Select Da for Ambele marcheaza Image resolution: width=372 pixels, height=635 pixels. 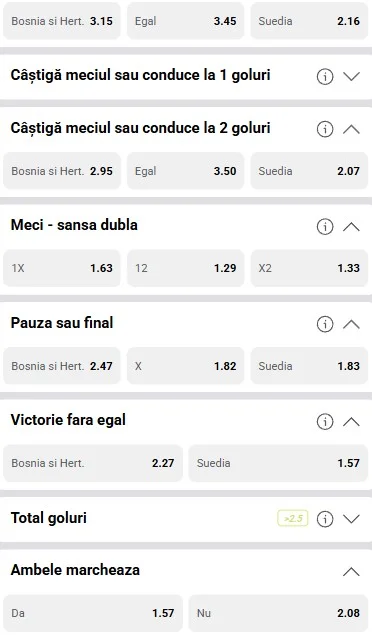(93, 613)
